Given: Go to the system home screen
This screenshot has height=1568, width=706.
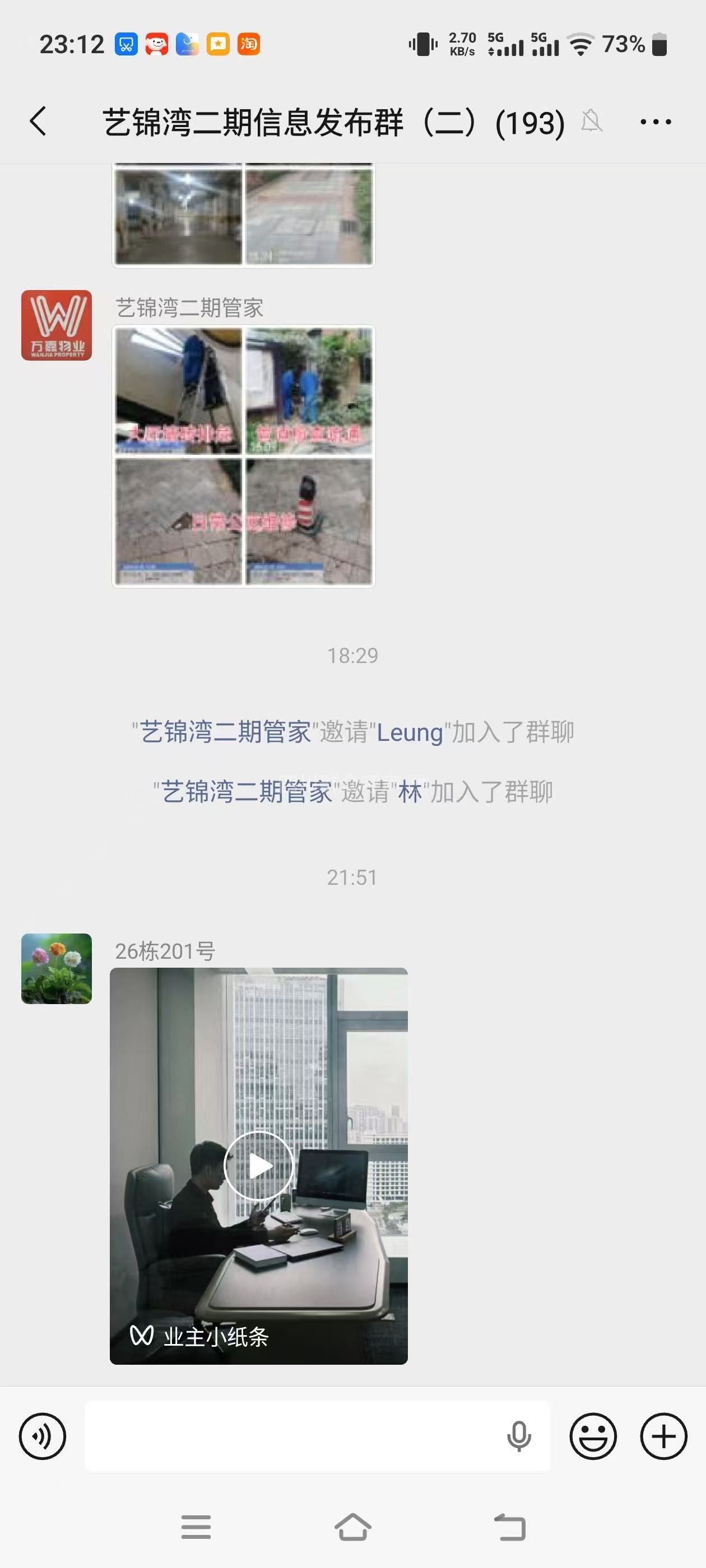Looking at the screenshot, I should coord(352,1526).
